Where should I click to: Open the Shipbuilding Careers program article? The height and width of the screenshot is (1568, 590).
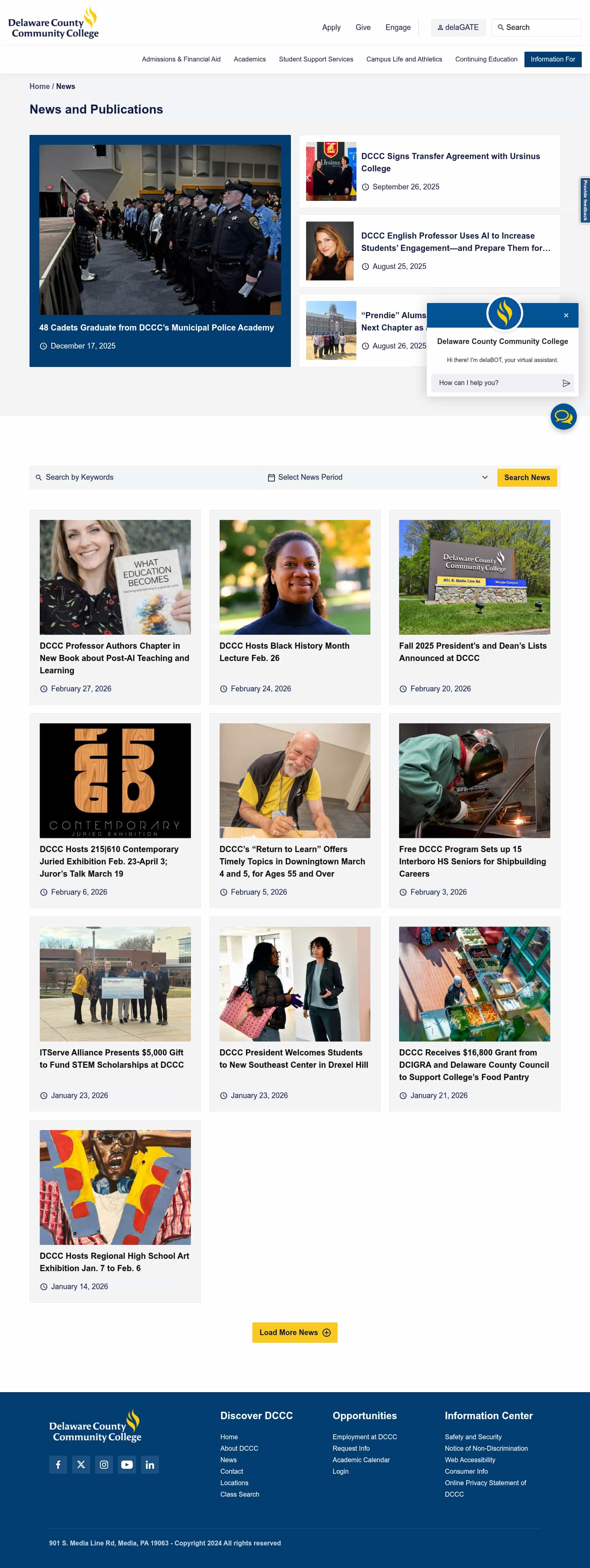point(472,861)
